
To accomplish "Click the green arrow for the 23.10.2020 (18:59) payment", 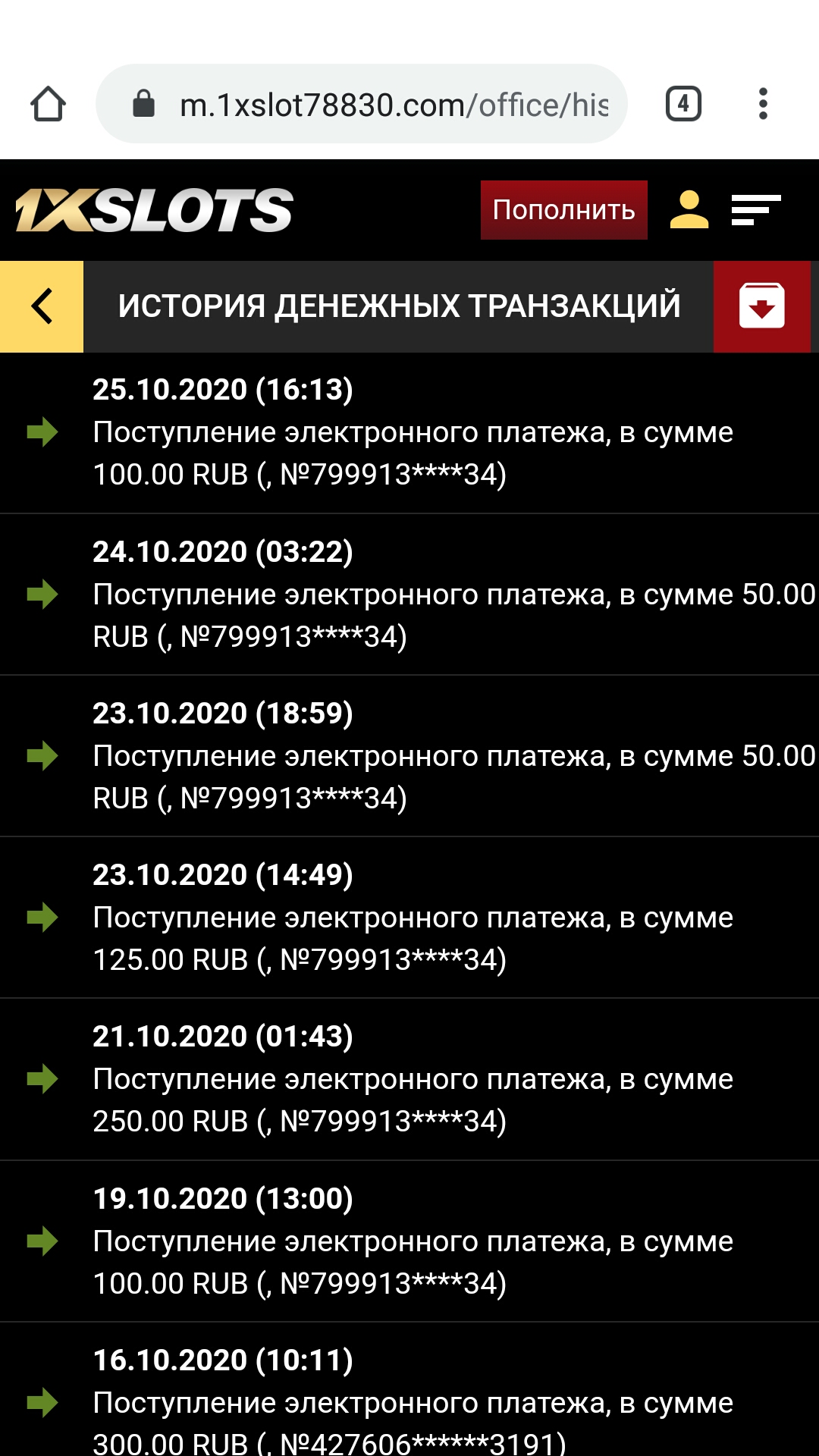I will point(43,755).
